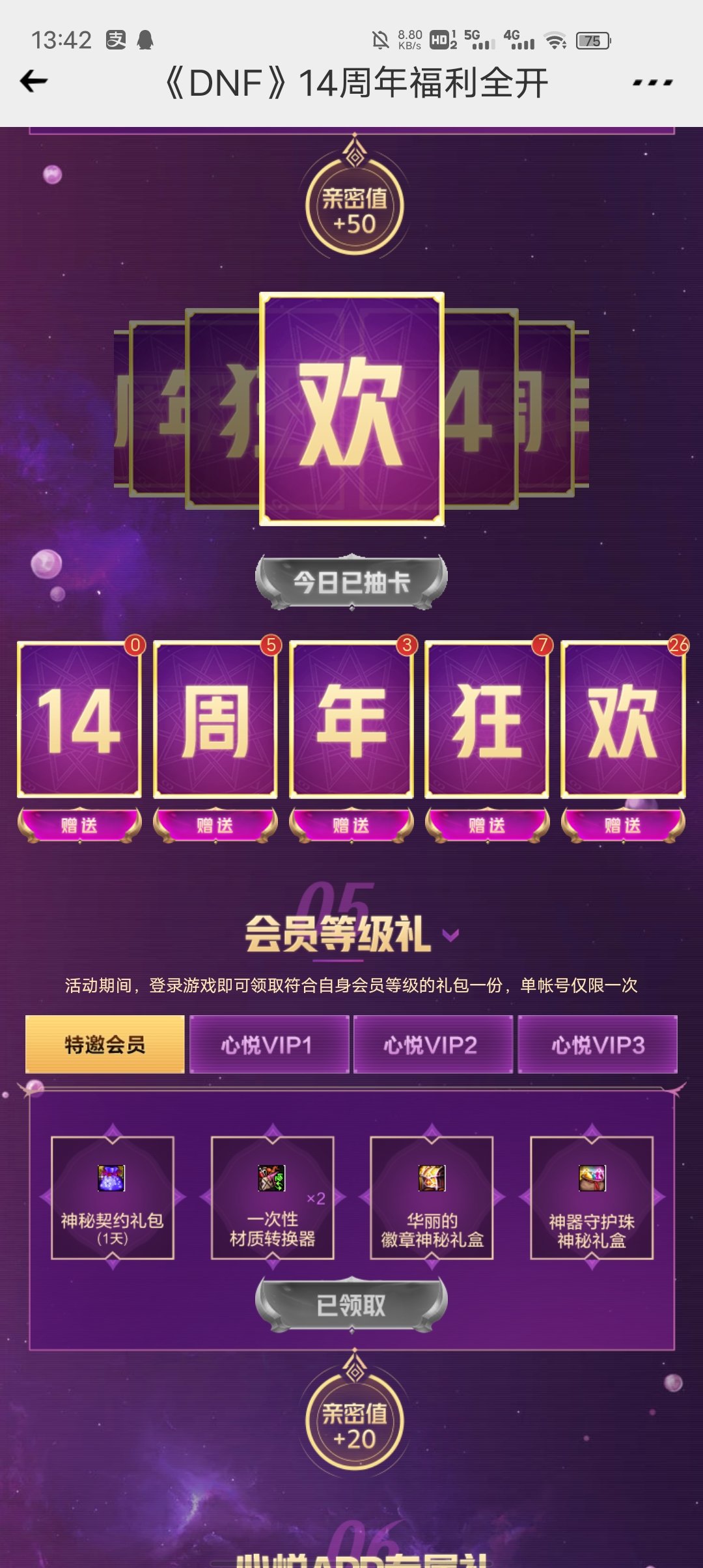Gift the 周 card via 赠送
The image size is (703, 1568).
215,825
